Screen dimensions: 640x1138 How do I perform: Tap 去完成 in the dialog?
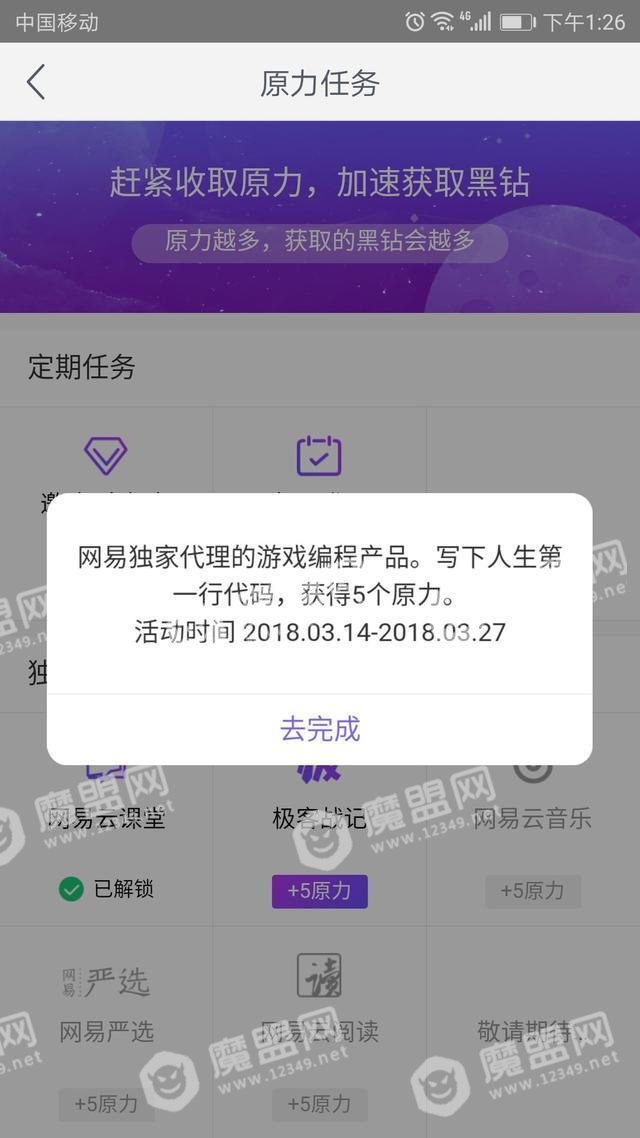click(319, 729)
